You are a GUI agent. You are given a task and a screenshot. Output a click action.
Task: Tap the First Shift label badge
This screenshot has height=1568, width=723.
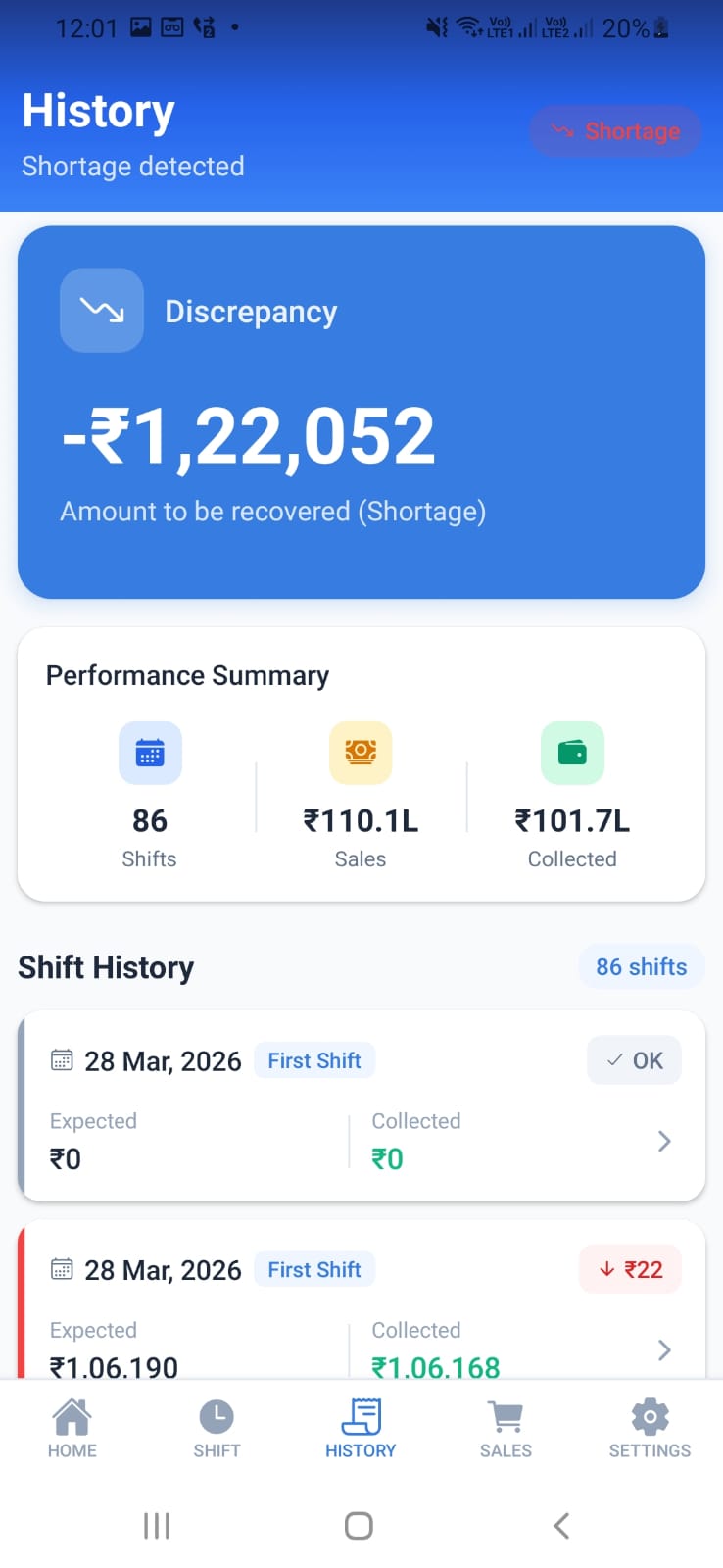(314, 1059)
